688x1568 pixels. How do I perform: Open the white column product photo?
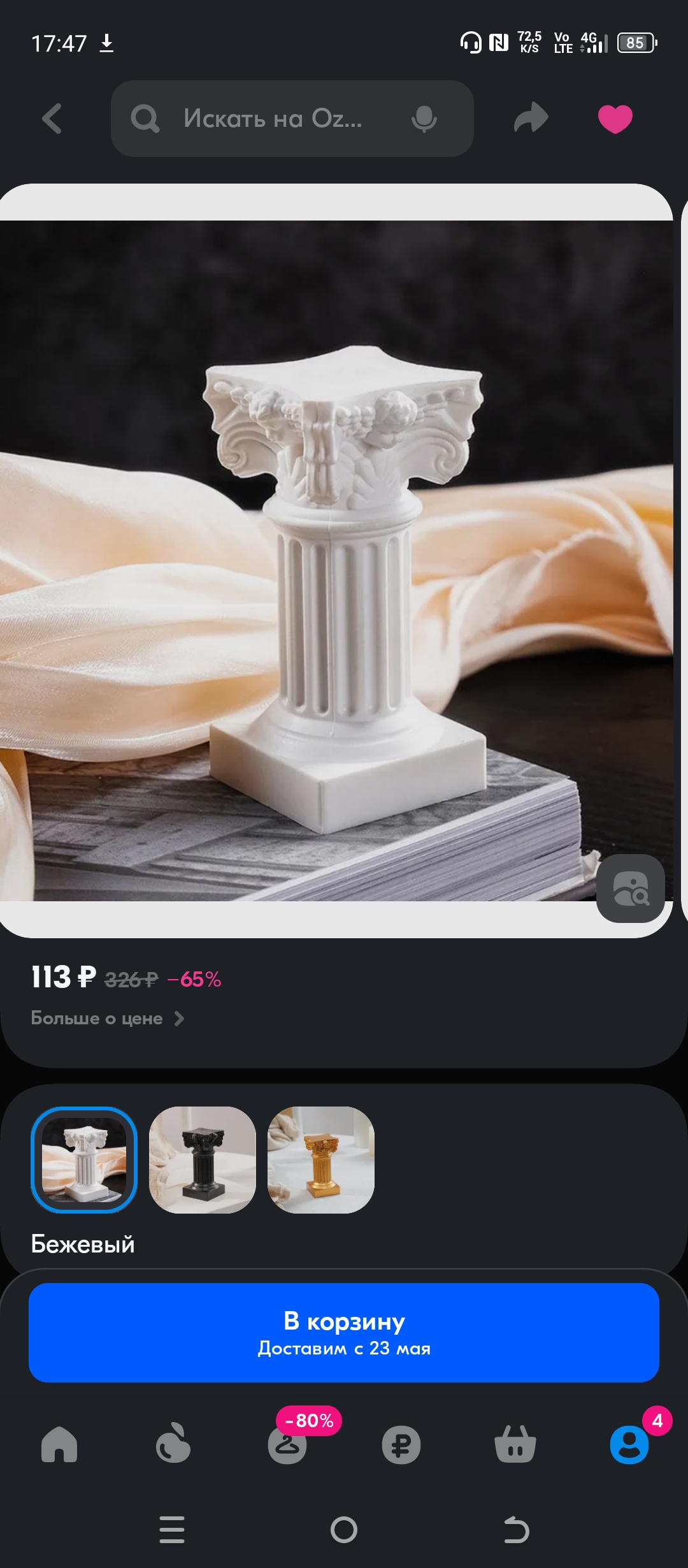tap(336, 561)
